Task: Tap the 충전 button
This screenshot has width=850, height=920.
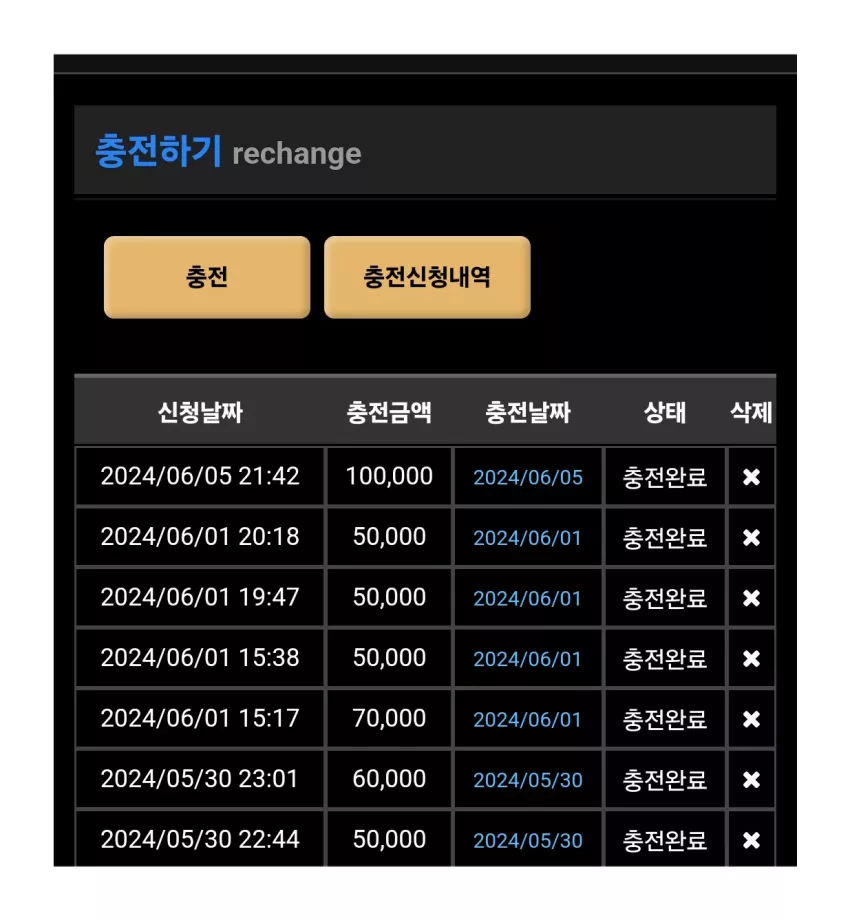Action: [206, 277]
